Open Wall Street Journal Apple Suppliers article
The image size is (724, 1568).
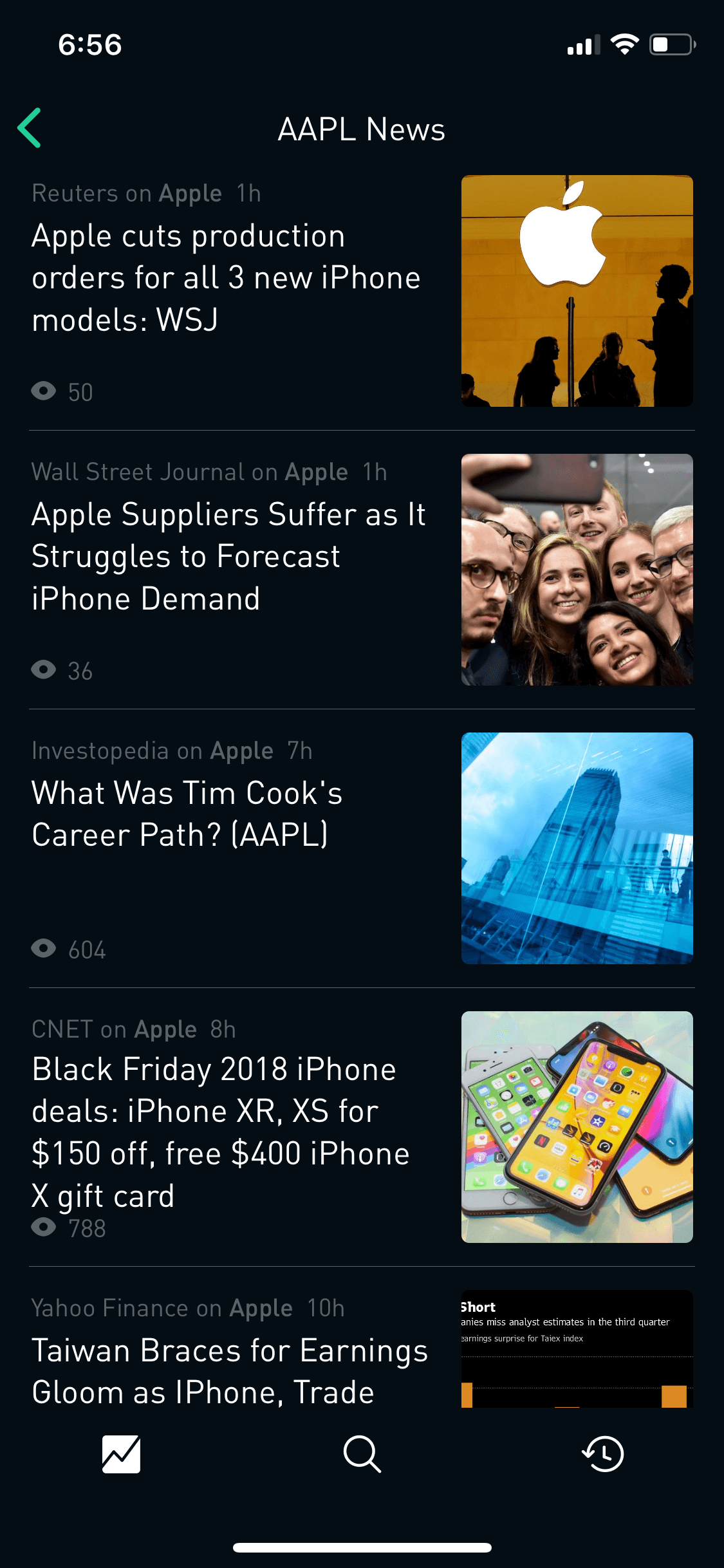362,570
